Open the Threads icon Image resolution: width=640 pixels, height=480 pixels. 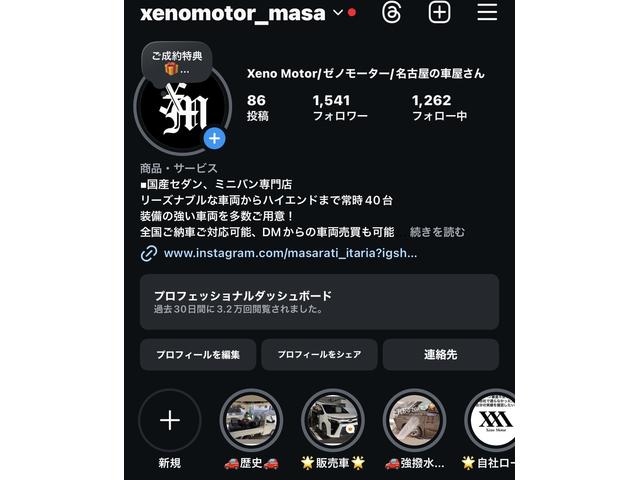pyautogui.click(x=392, y=12)
